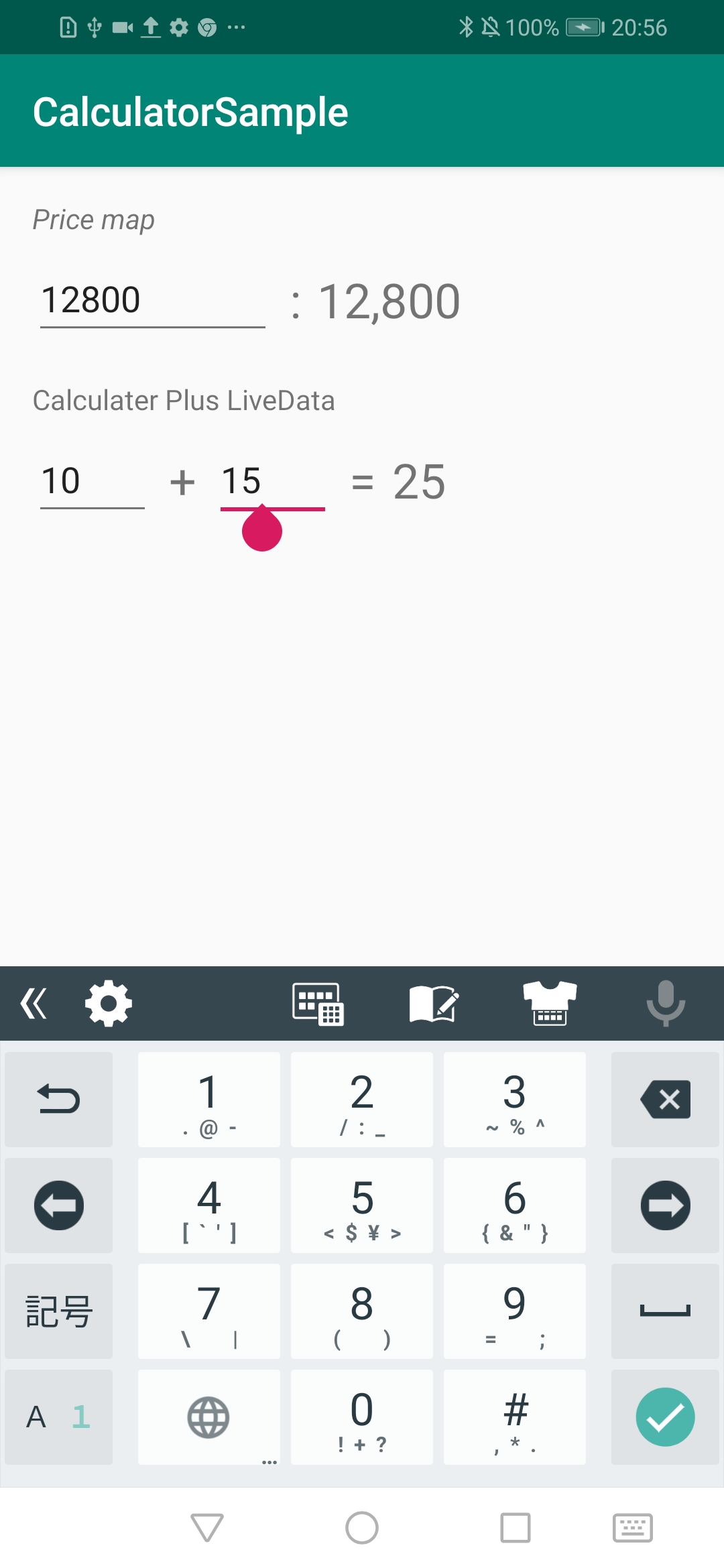Hide the keyboard using navigation bar icon
This screenshot has width=724, height=1568.
click(x=632, y=1528)
